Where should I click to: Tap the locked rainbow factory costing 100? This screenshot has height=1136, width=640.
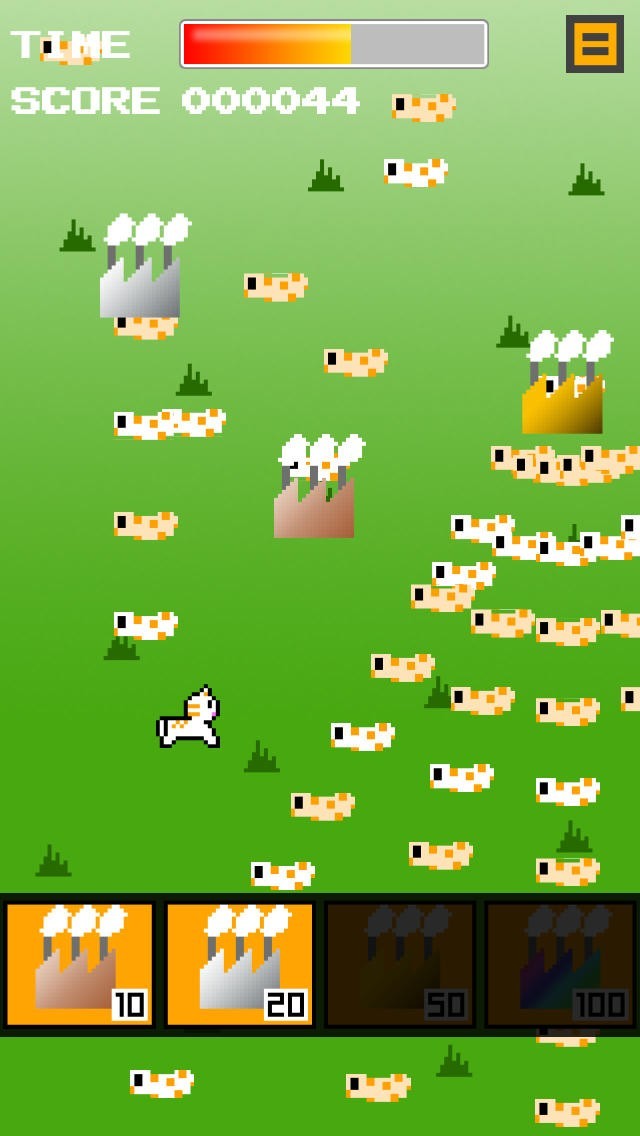point(560,964)
